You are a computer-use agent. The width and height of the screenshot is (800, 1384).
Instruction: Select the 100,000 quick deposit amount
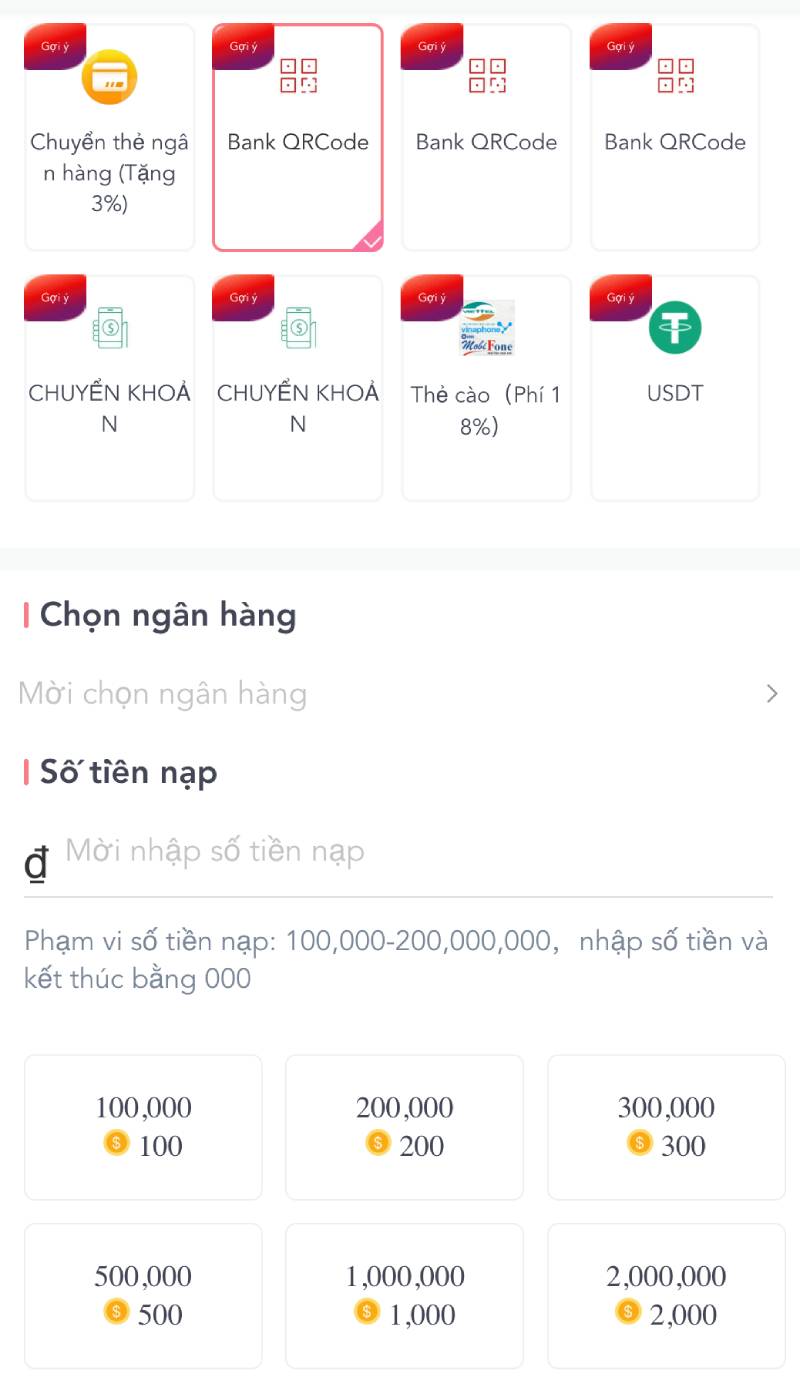[x=142, y=1126]
